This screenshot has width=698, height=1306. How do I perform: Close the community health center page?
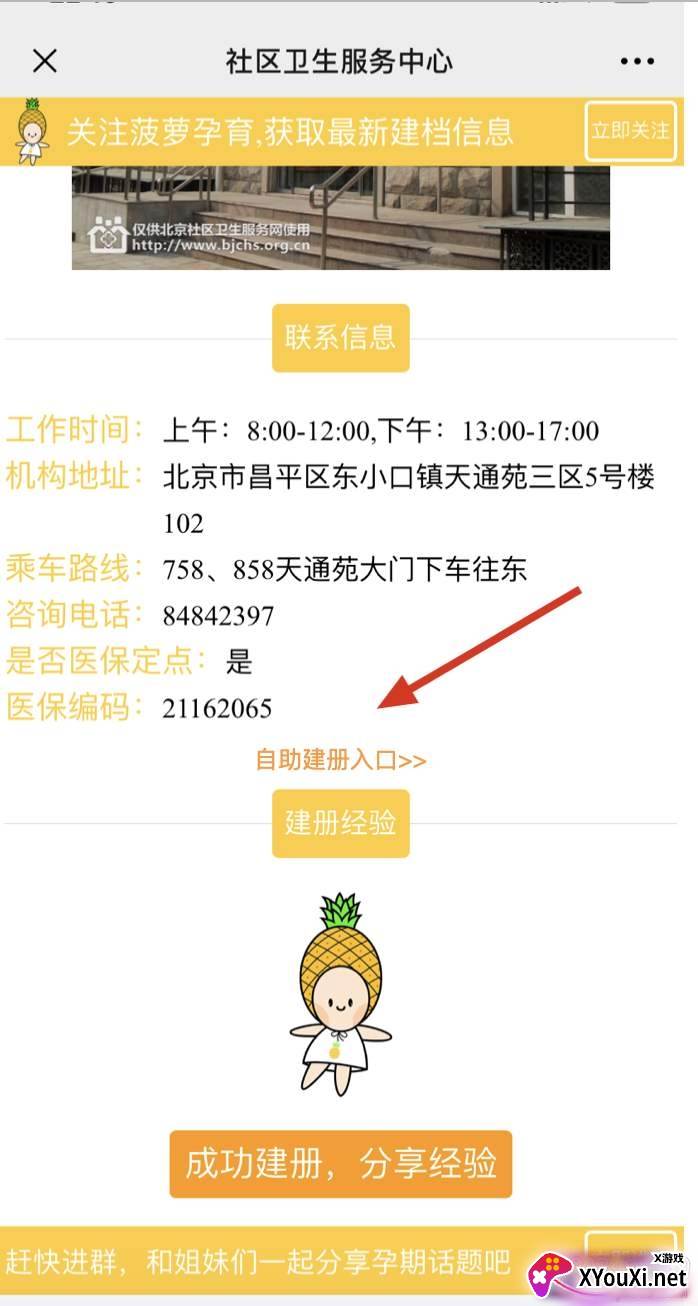coord(45,62)
